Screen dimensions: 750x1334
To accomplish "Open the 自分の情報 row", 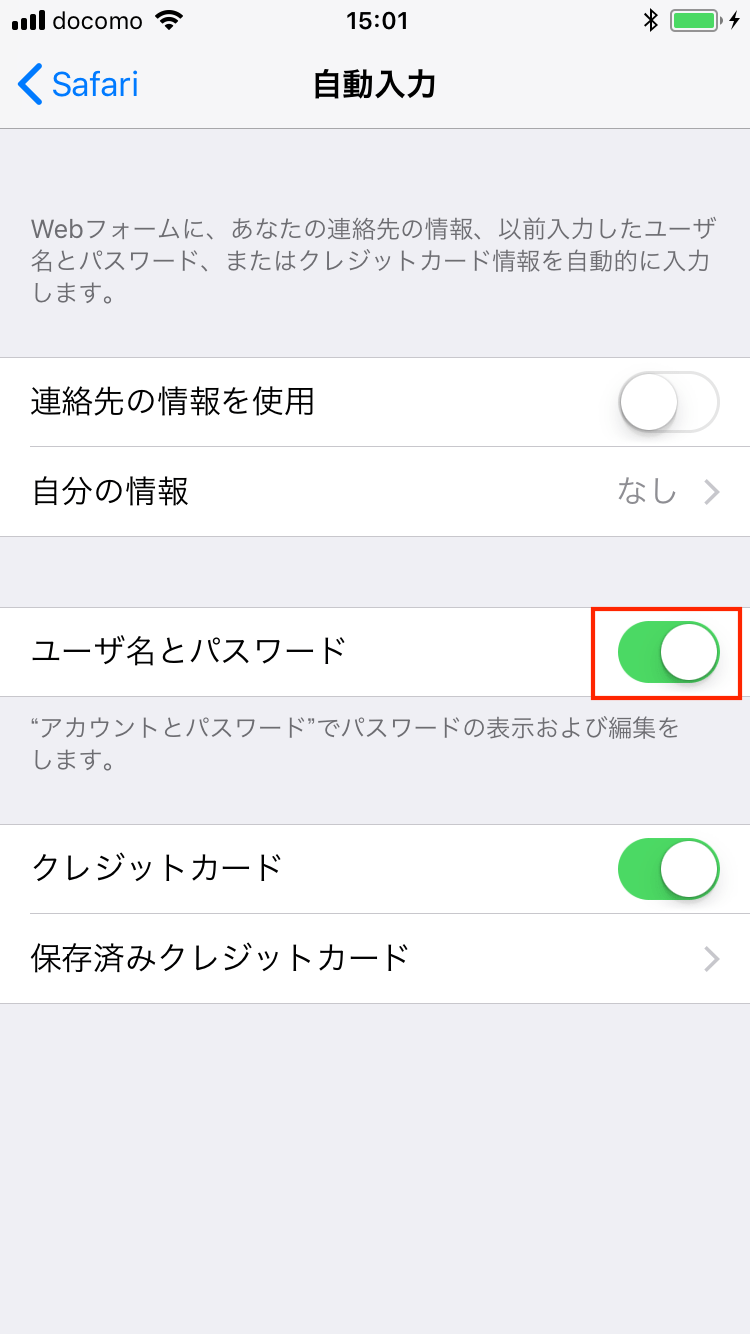I will [375, 492].
